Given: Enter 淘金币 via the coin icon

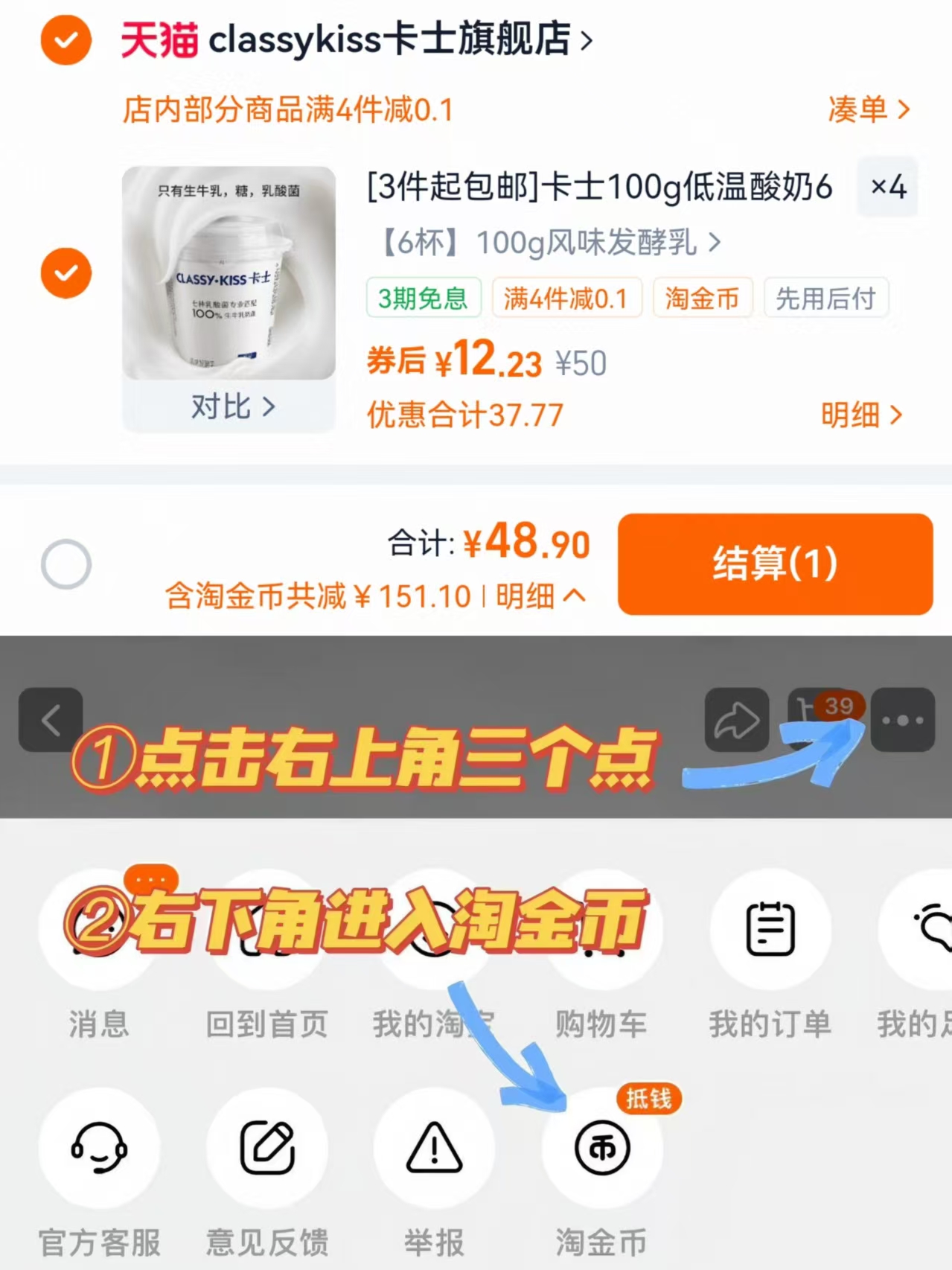Looking at the screenshot, I should tap(601, 1149).
